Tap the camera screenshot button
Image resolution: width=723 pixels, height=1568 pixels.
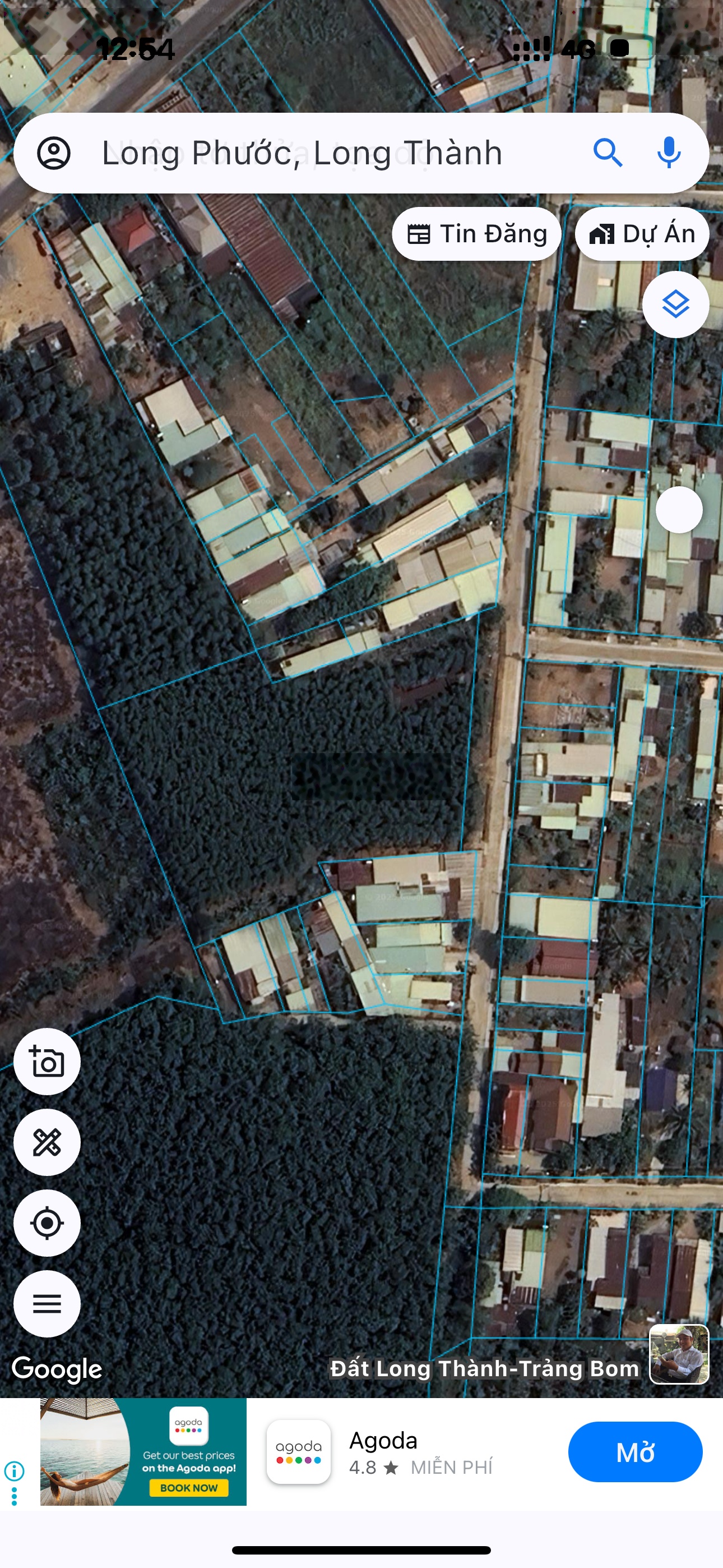tap(47, 1062)
